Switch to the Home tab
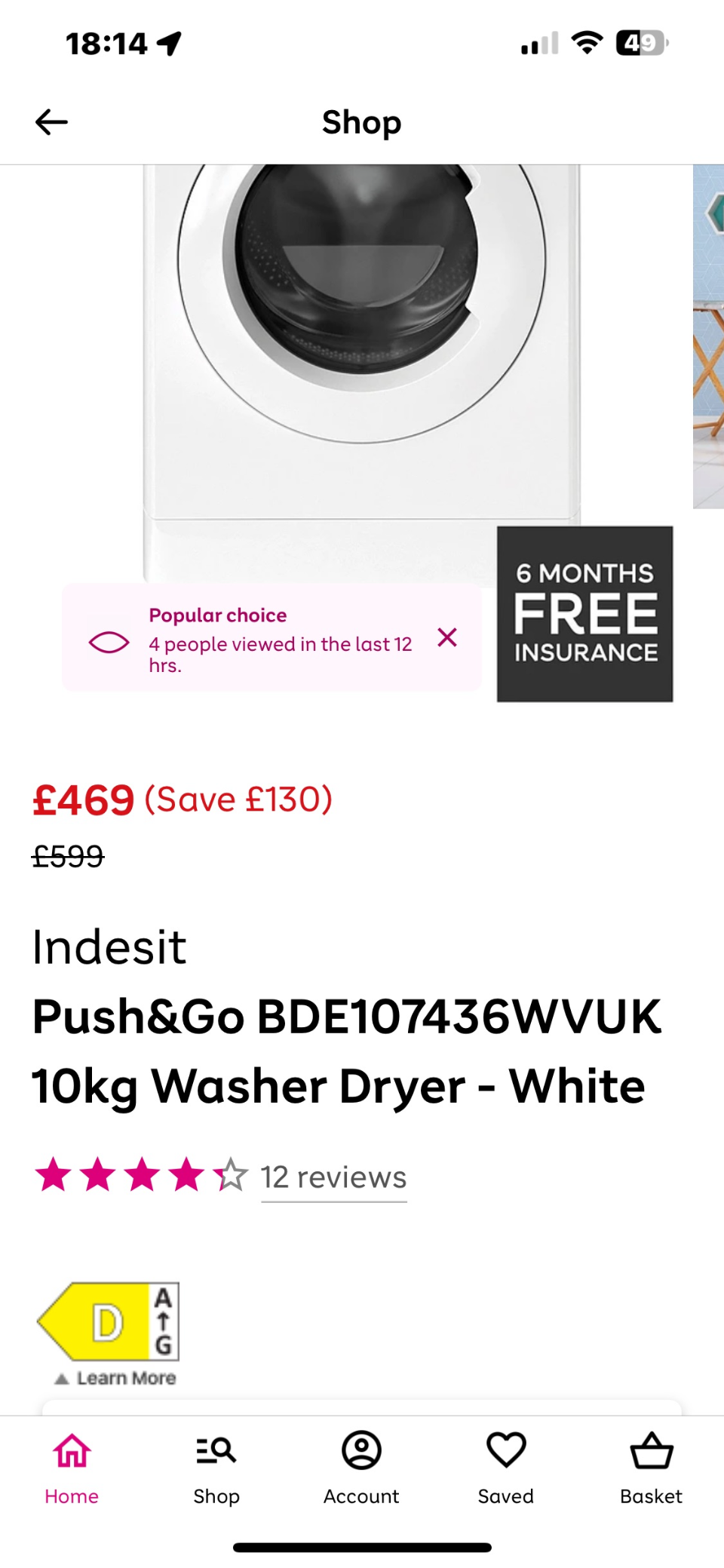The image size is (724, 1568). click(72, 1467)
